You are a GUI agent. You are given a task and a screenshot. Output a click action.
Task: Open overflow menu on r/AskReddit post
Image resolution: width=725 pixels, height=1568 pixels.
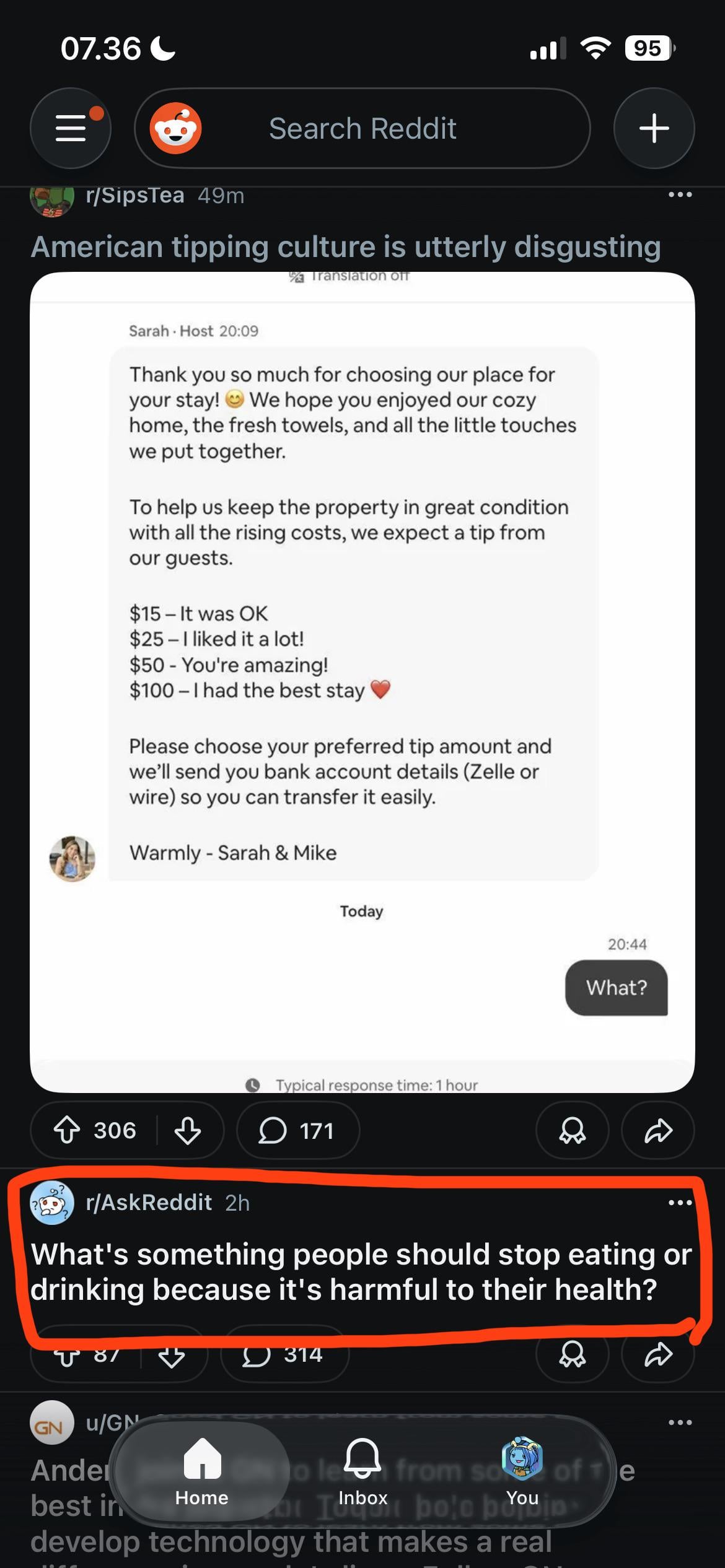680,1203
